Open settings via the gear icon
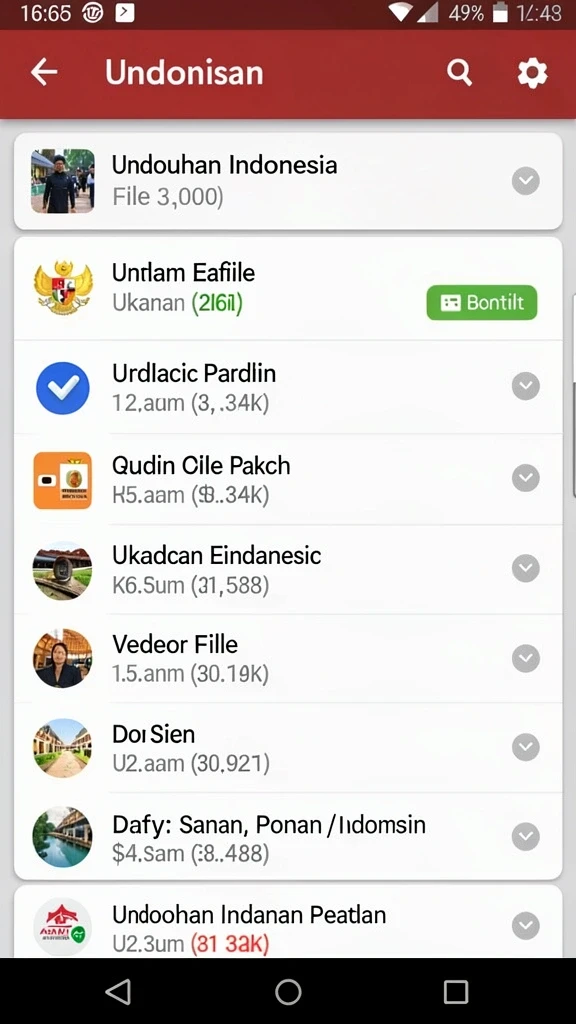The image size is (576, 1024). coord(532,72)
